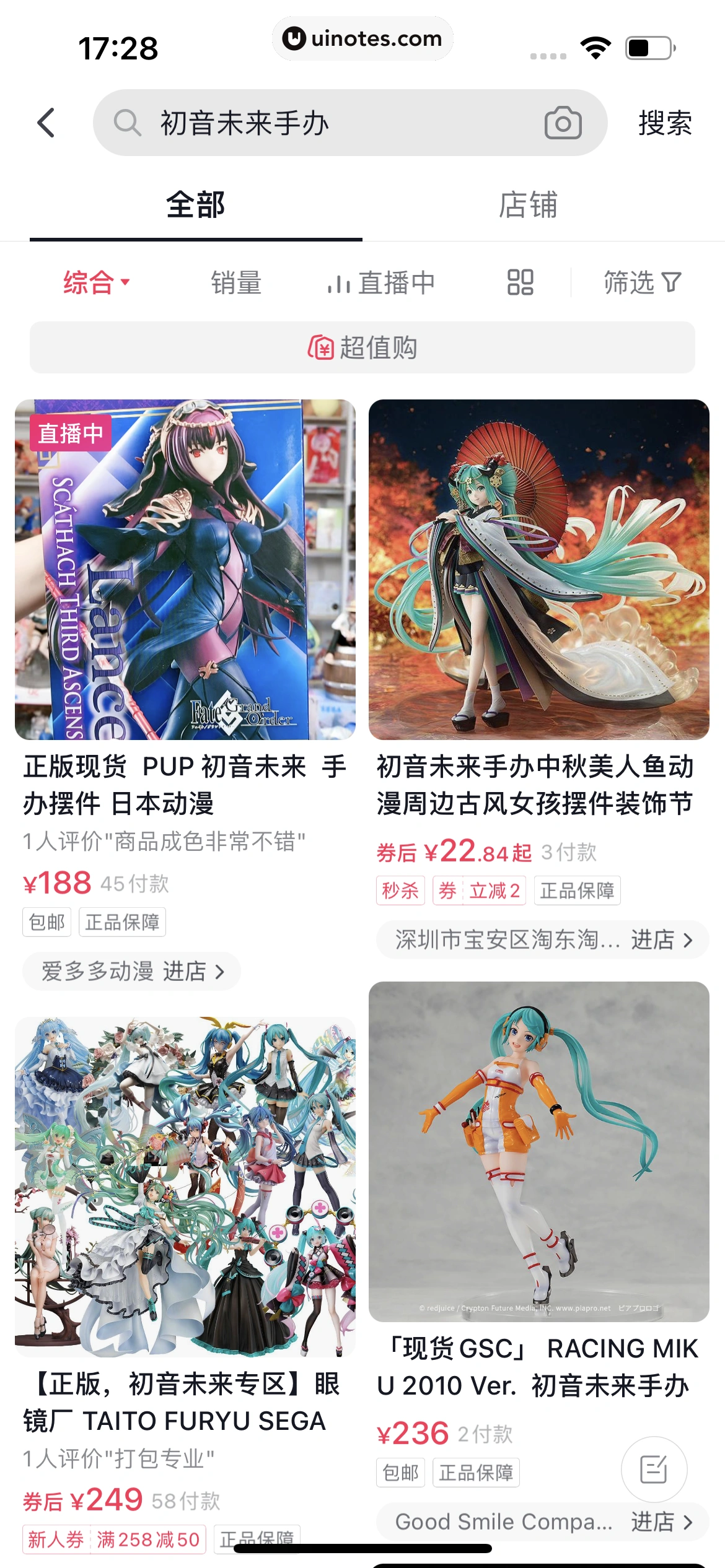The width and height of the screenshot is (725, 1568).
Task: Enter the 深圳市宝安区淘东淘 shop
Action: pos(542,940)
